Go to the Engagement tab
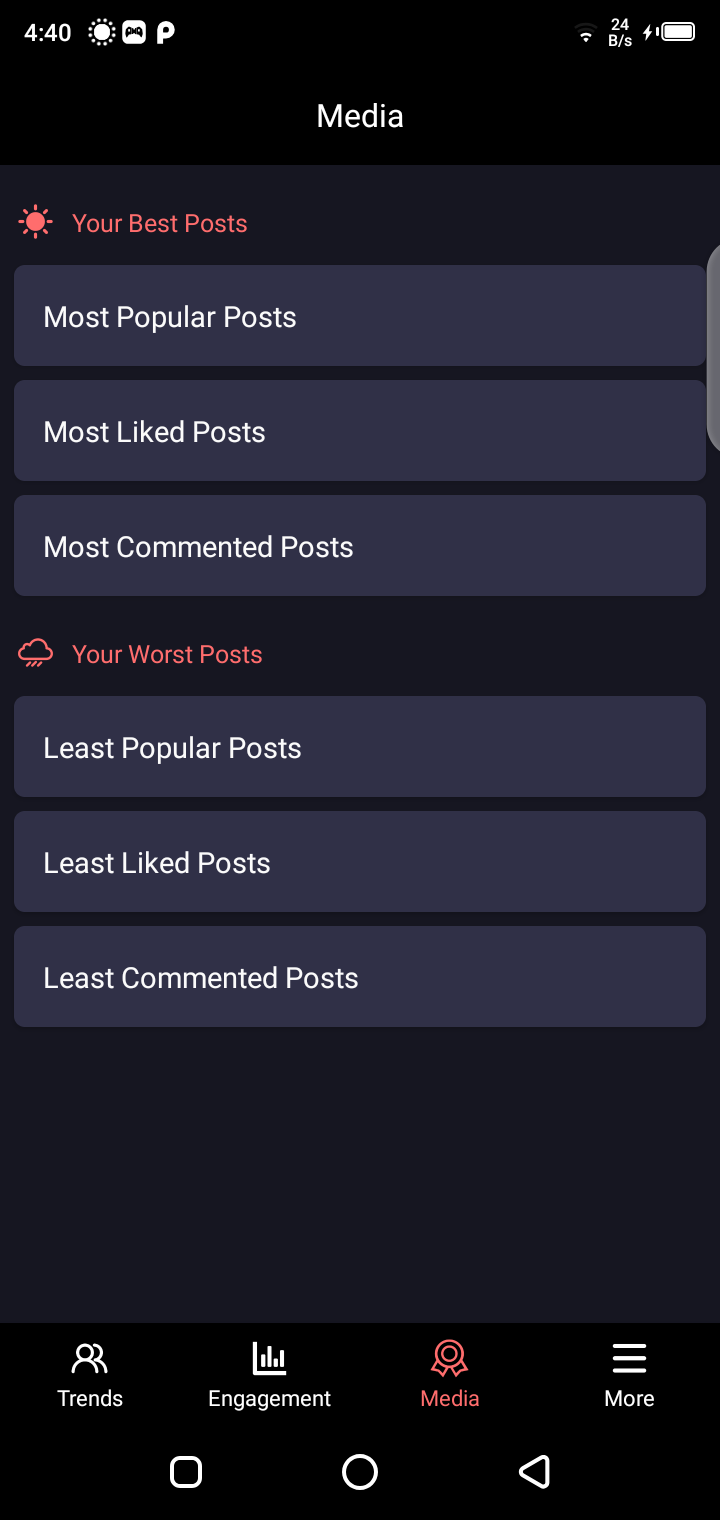The width and height of the screenshot is (720, 1520). point(269,1375)
